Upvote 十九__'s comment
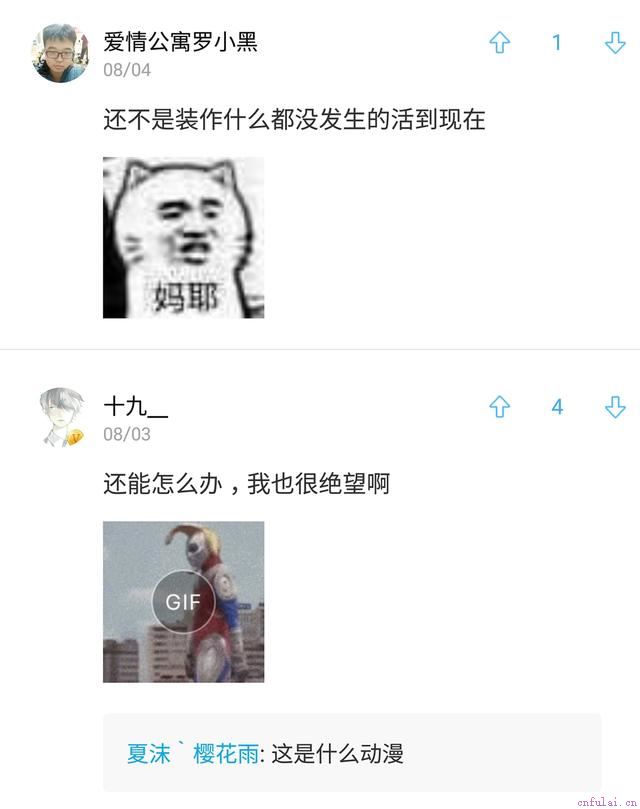Viewport: 640px width, 809px height. coord(499,407)
